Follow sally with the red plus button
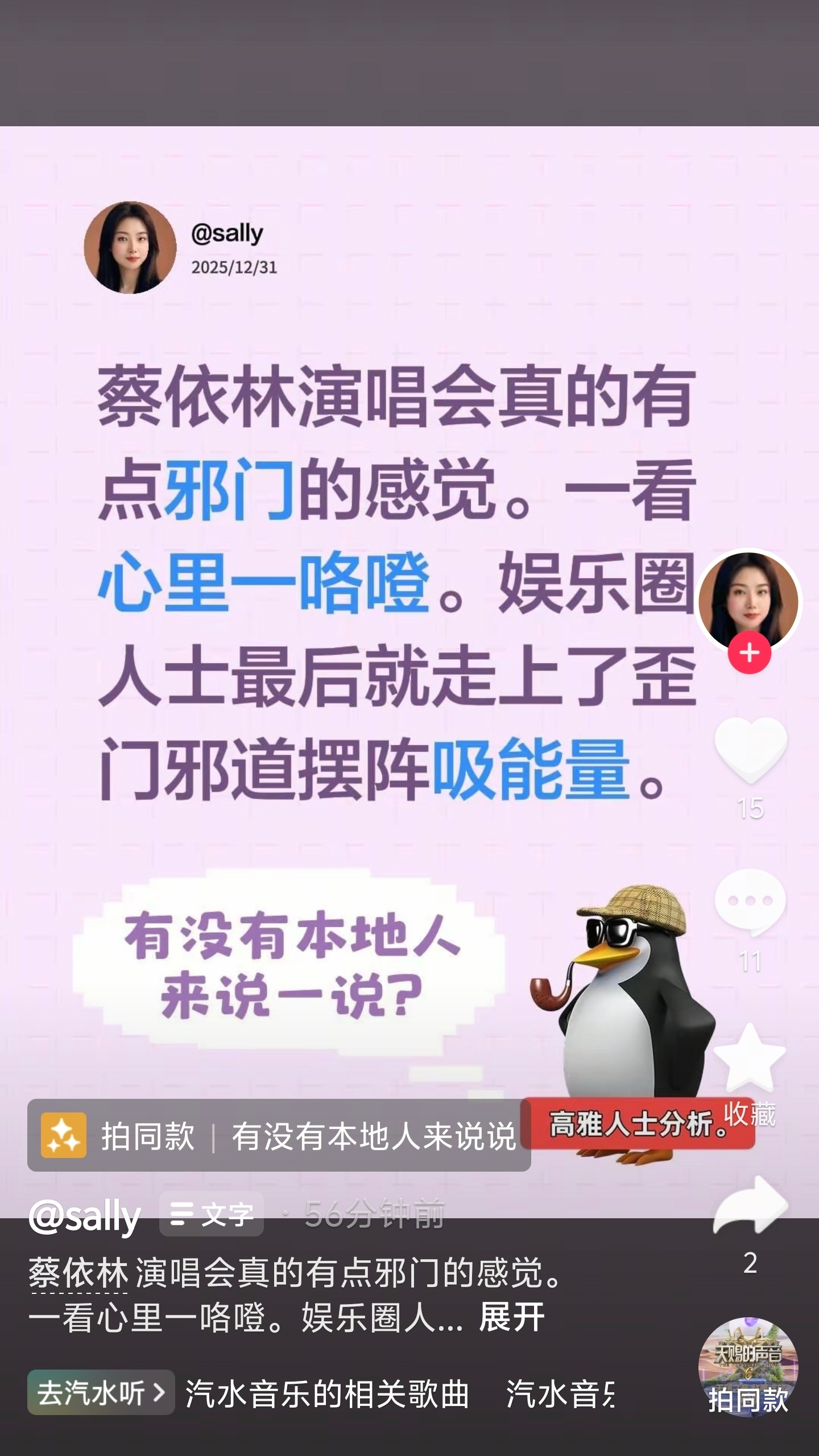 (749, 652)
